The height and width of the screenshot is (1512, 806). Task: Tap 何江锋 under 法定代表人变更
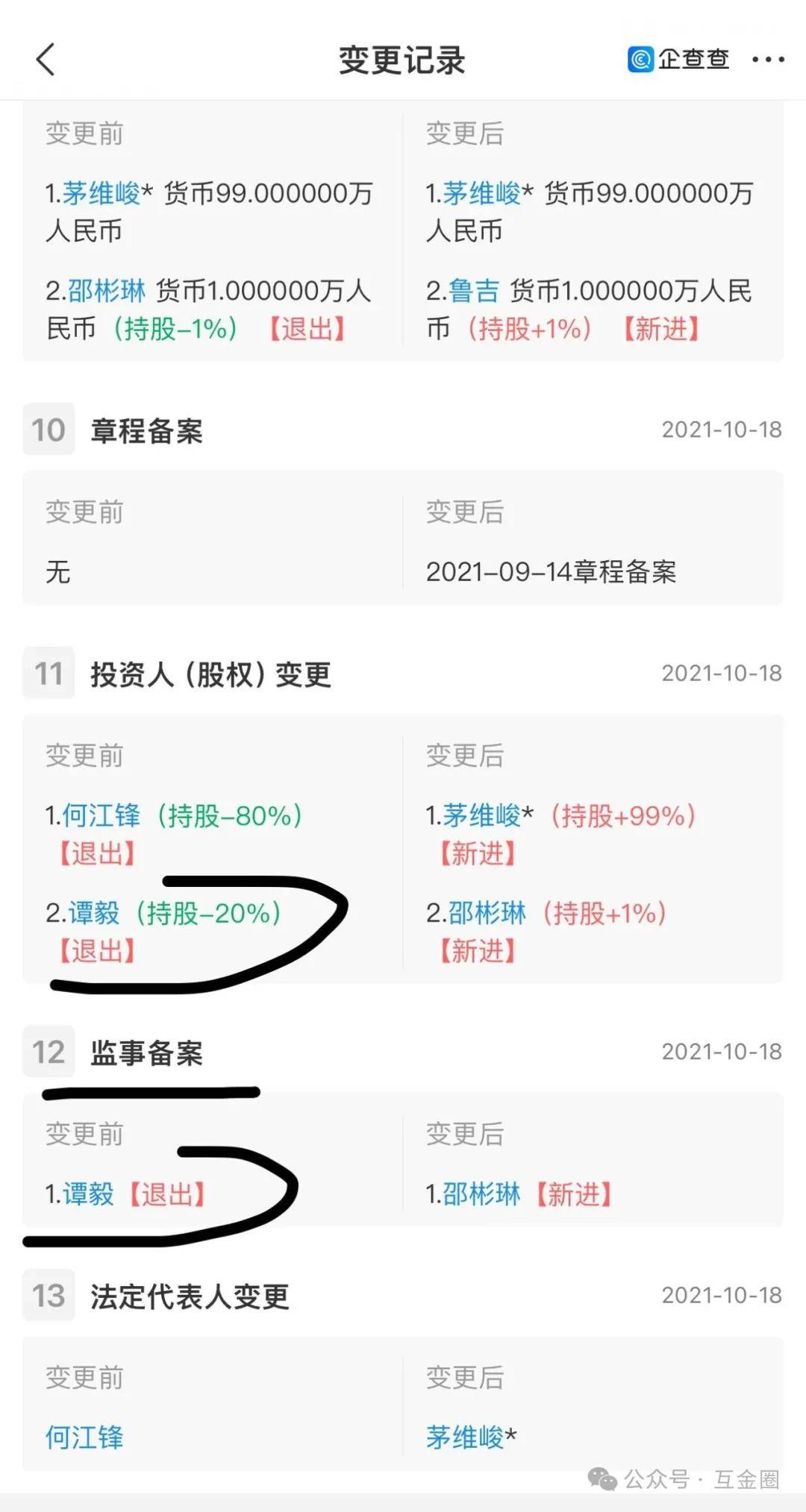point(84,1437)
